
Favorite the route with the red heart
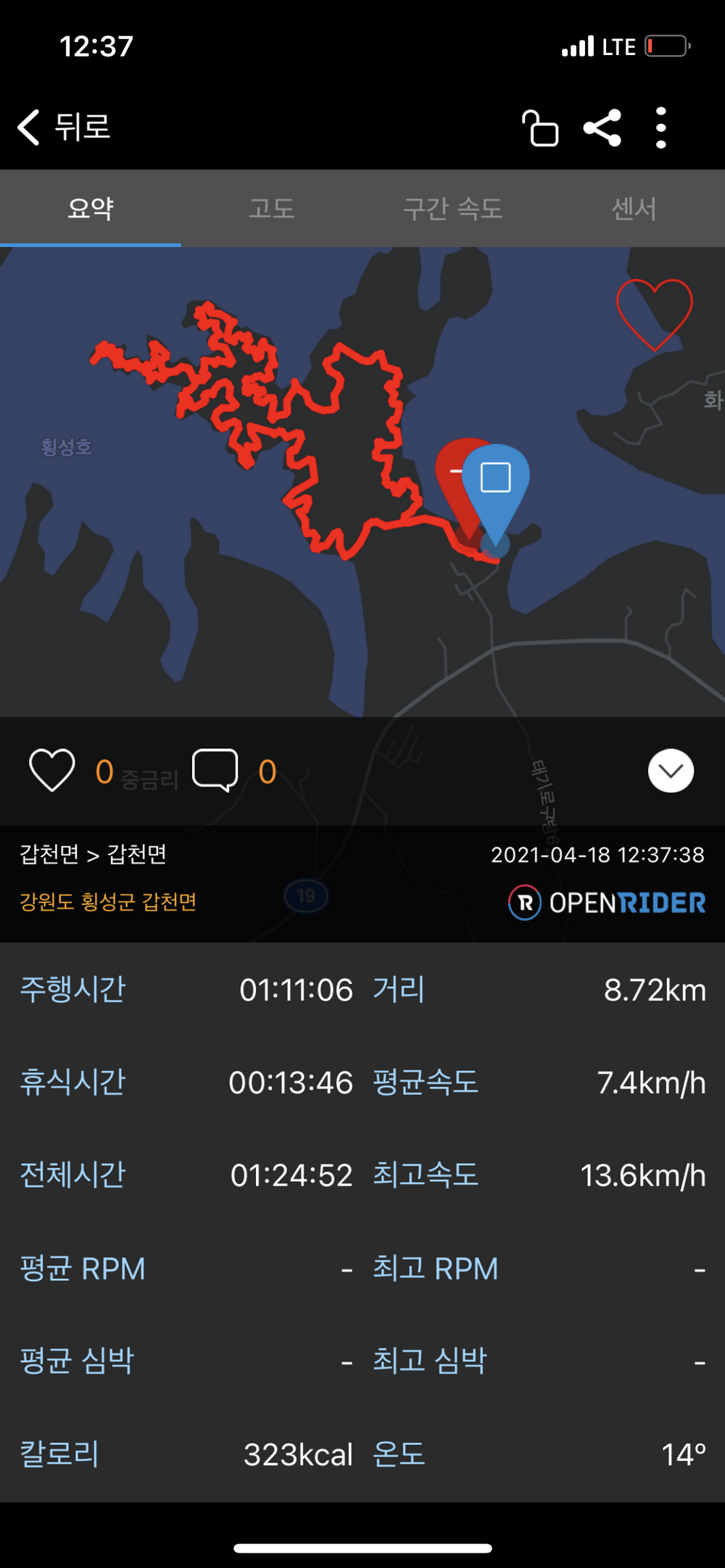(x=654, y=313)
